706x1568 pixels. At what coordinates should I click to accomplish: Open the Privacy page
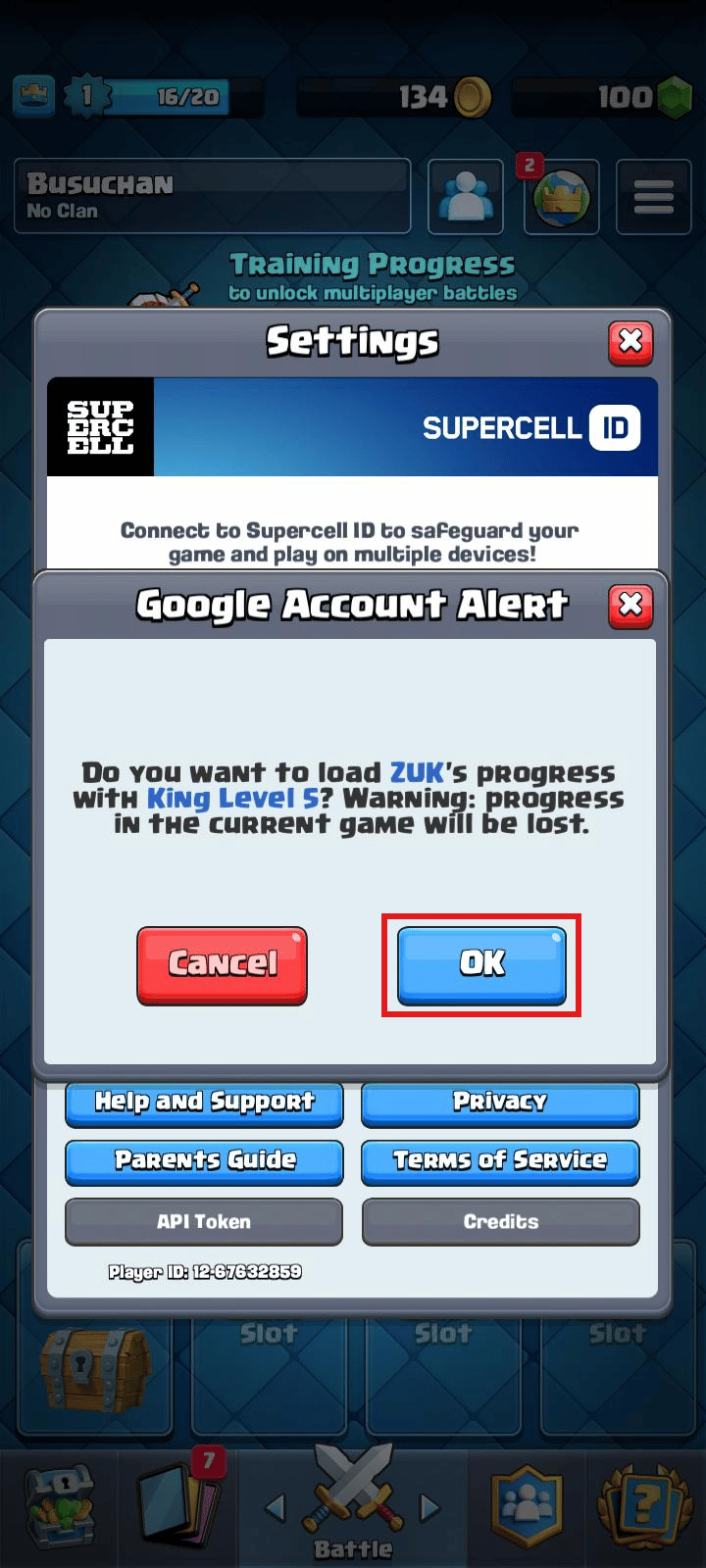[x=500, y=1104]
